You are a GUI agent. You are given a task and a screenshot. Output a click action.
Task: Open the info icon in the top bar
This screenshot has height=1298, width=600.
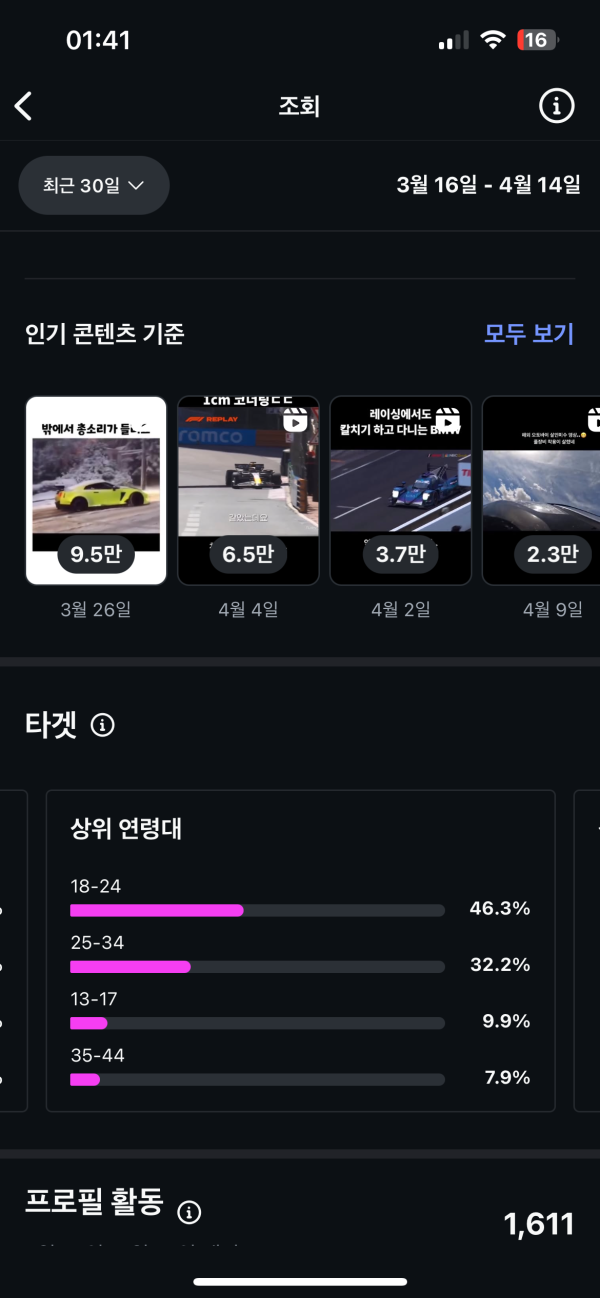click(557, 105)
